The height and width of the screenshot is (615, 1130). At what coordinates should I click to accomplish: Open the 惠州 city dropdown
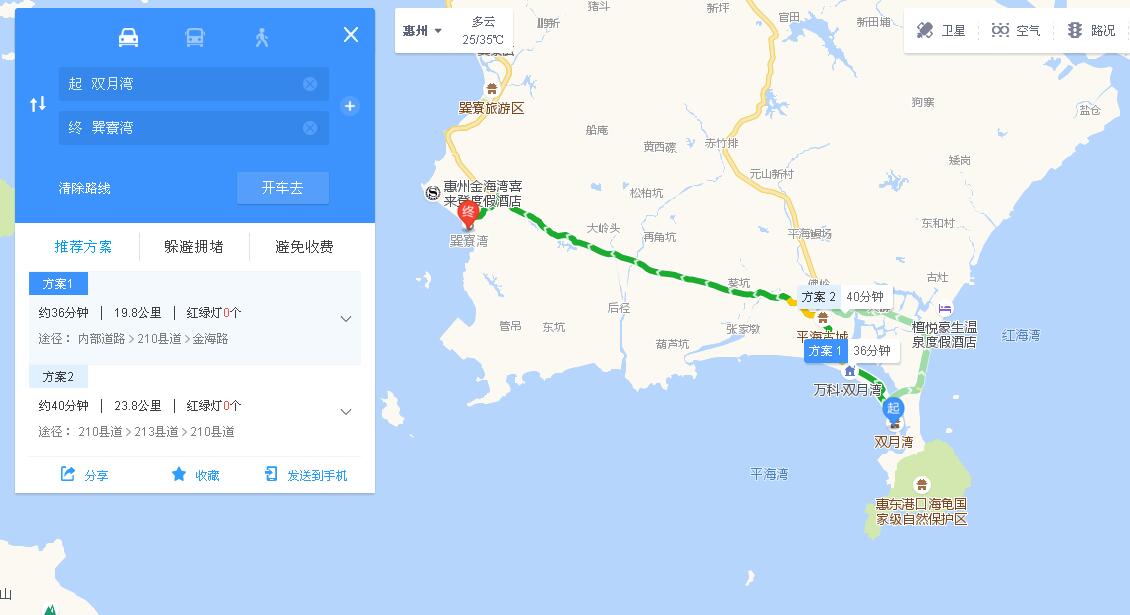(x=422, y=31)
